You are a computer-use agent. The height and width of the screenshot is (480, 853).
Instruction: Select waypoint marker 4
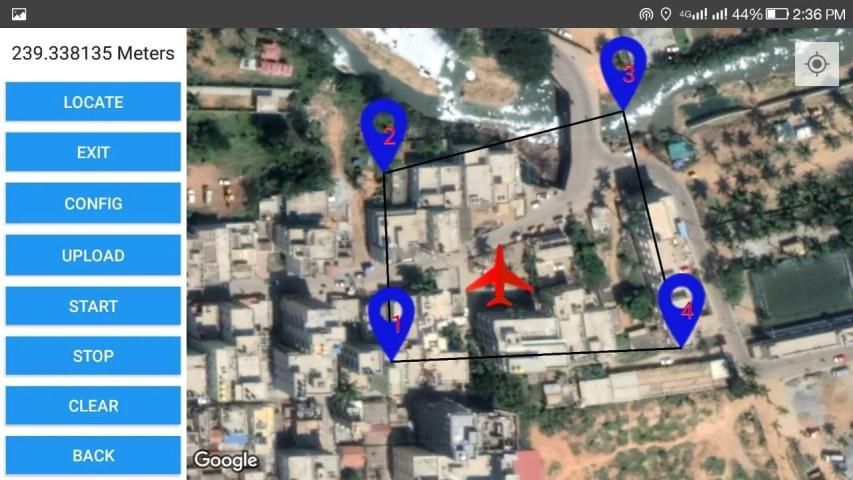point(681,303)
